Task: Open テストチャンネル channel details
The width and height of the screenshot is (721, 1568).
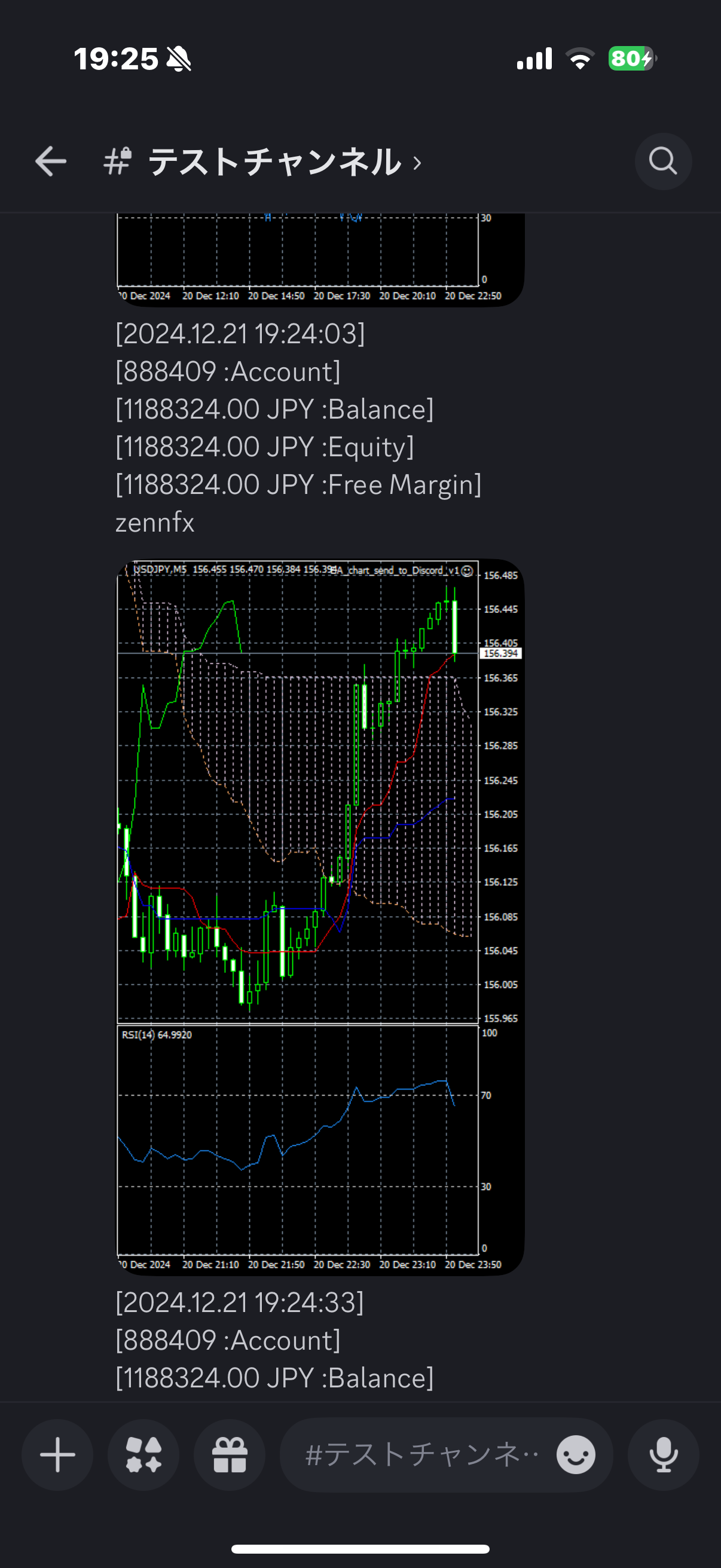Action: point(274,162)
